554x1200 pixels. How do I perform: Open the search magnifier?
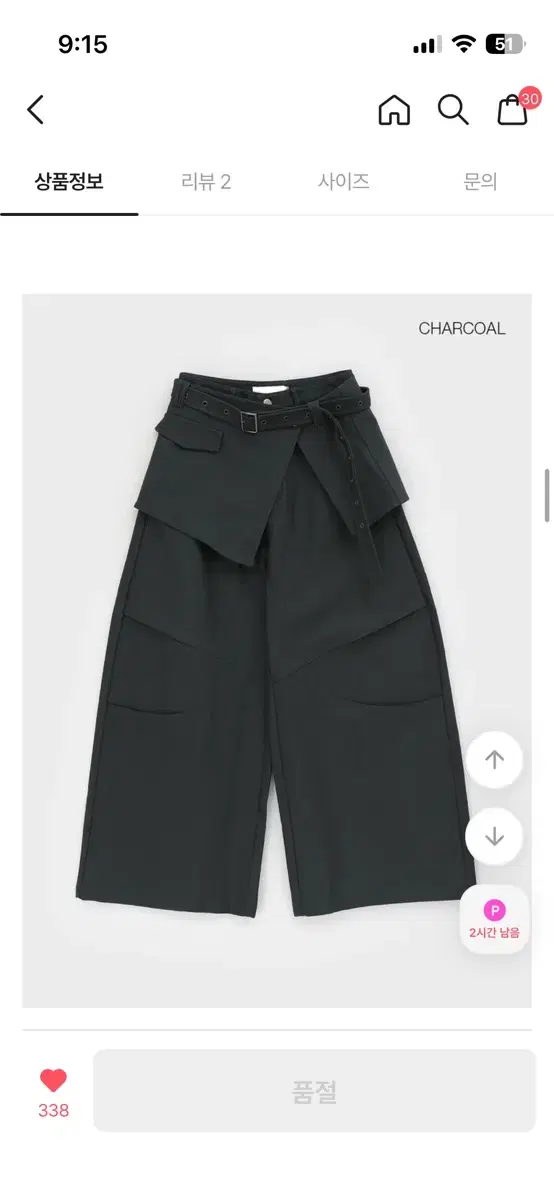pyautogui.click(x=453, y=110)
